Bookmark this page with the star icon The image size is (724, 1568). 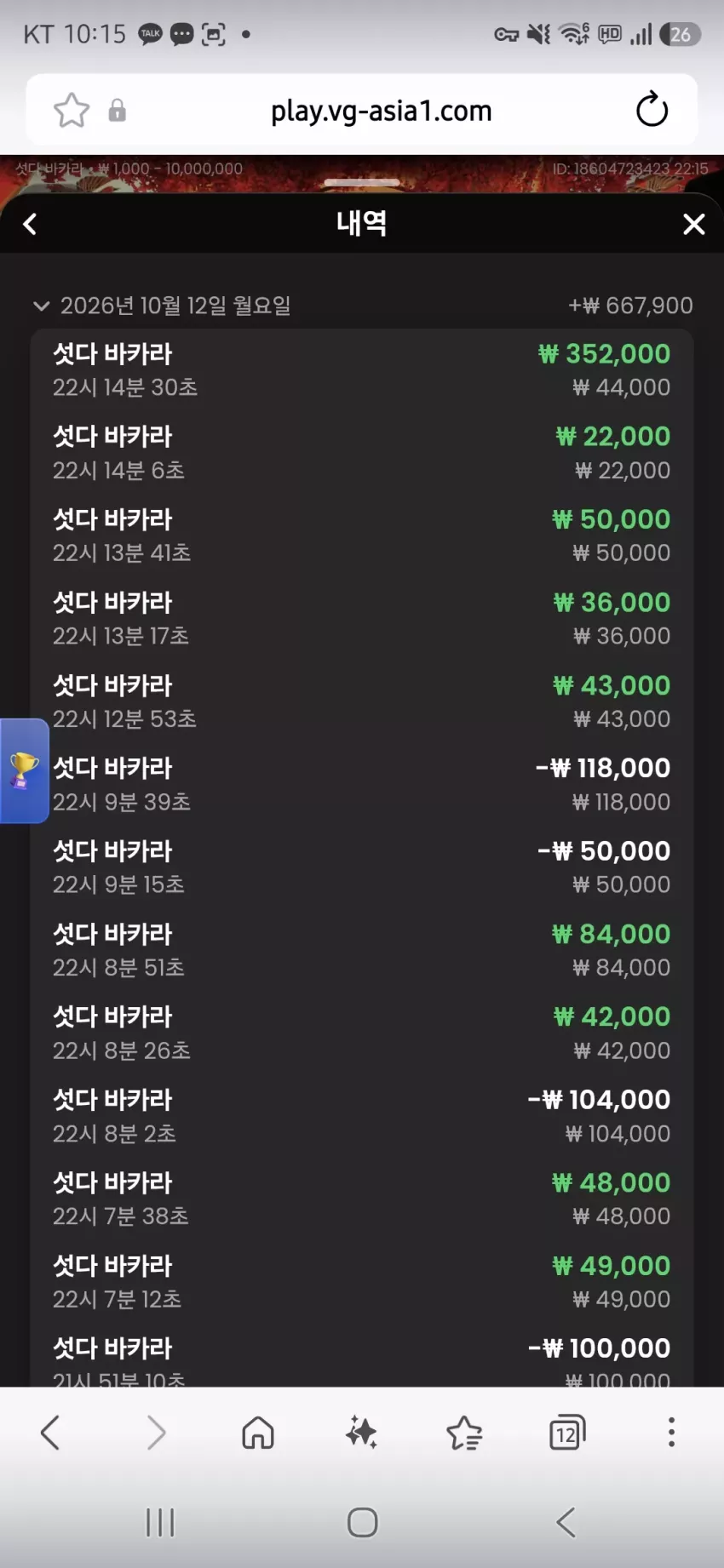(x=71, y=110)
